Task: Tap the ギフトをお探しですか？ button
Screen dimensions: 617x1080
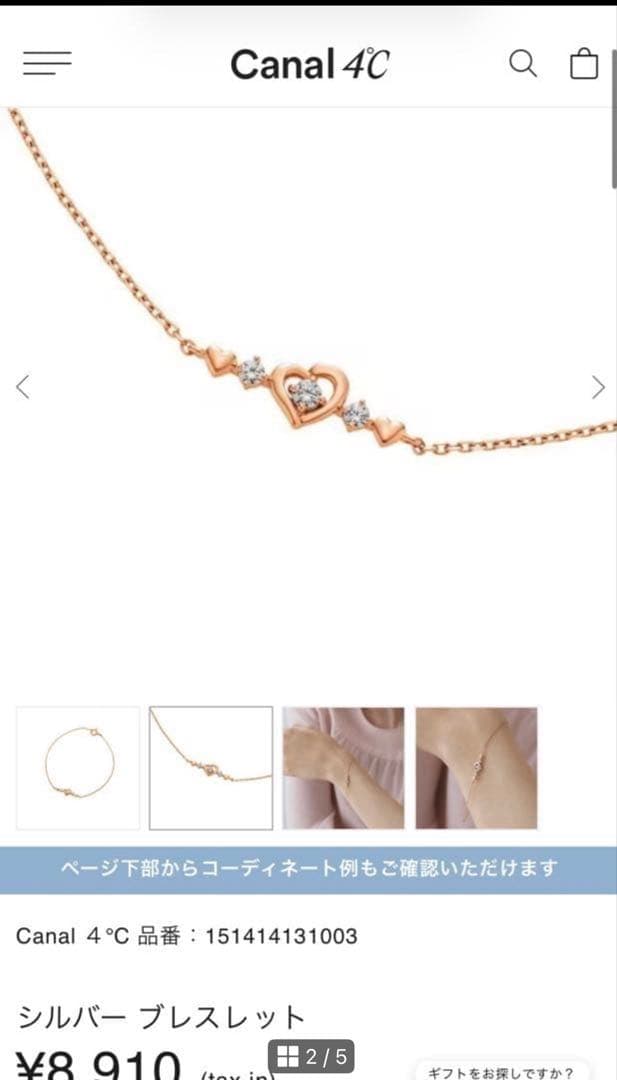Action: click(x=500, y=1072)
